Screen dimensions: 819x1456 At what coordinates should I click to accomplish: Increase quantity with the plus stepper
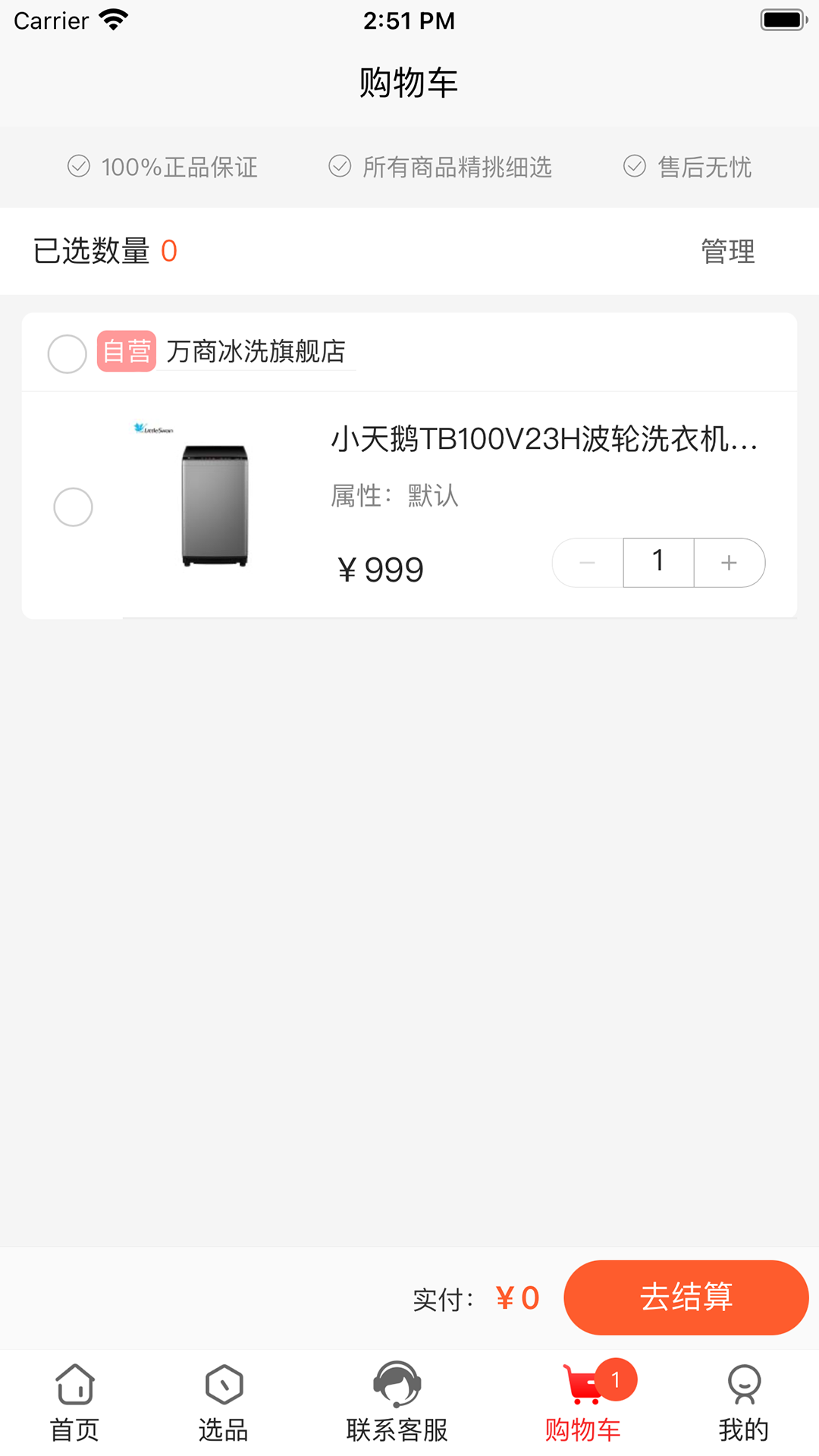tap(728, 562)
